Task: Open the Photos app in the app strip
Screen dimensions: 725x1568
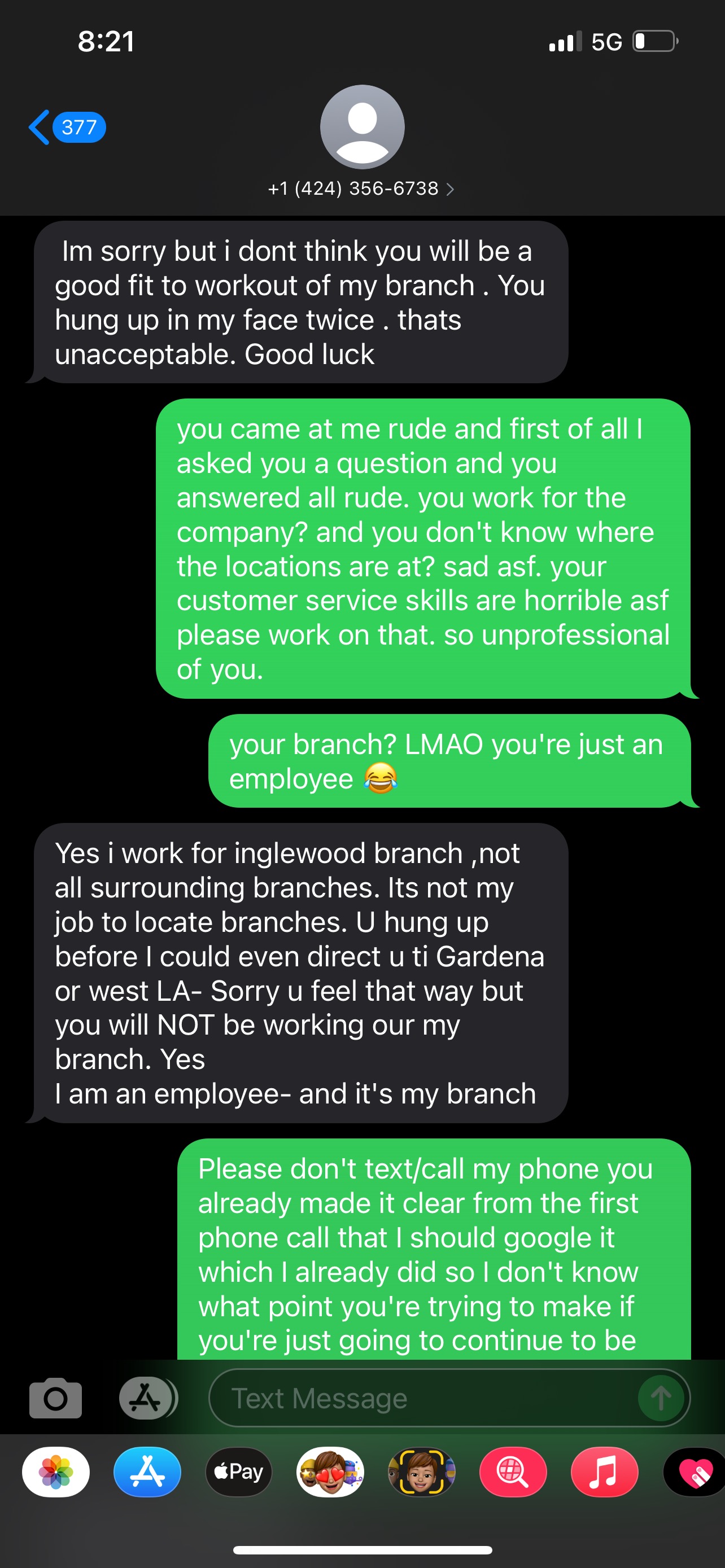Action: coord(56,1472)
